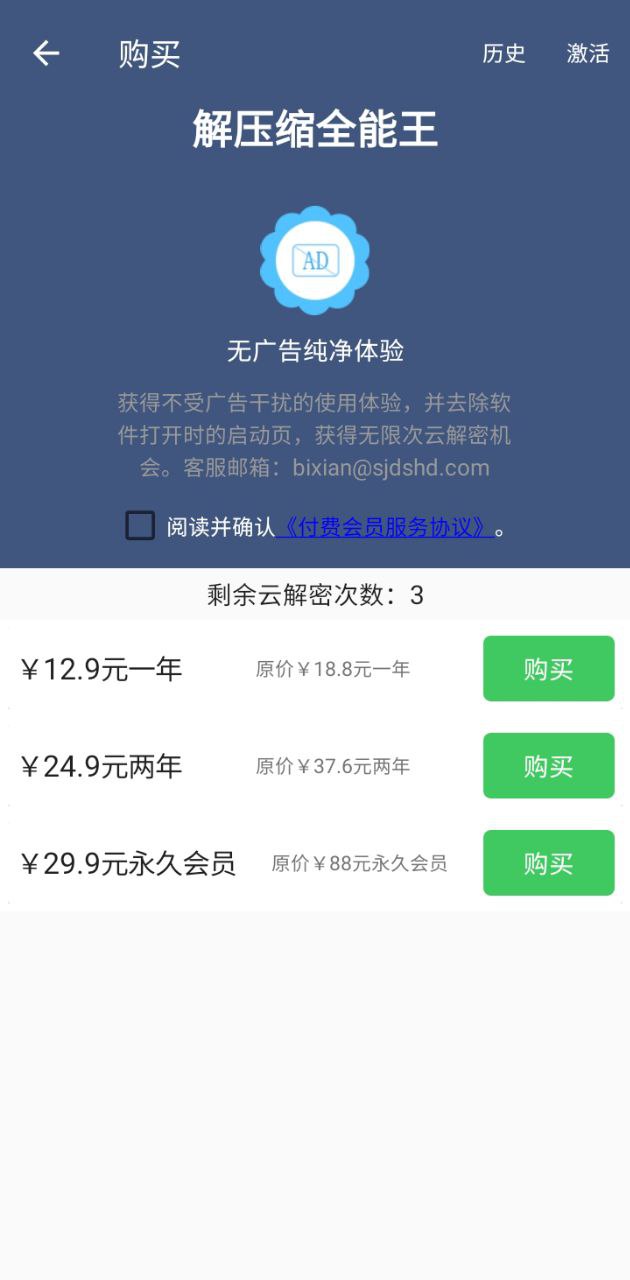Viewport: 630px width, 1280px height.
Task: Tap 购买 for the ¥24.9元两年 plan
Action: pyautogui.click(x=549, y=765)
